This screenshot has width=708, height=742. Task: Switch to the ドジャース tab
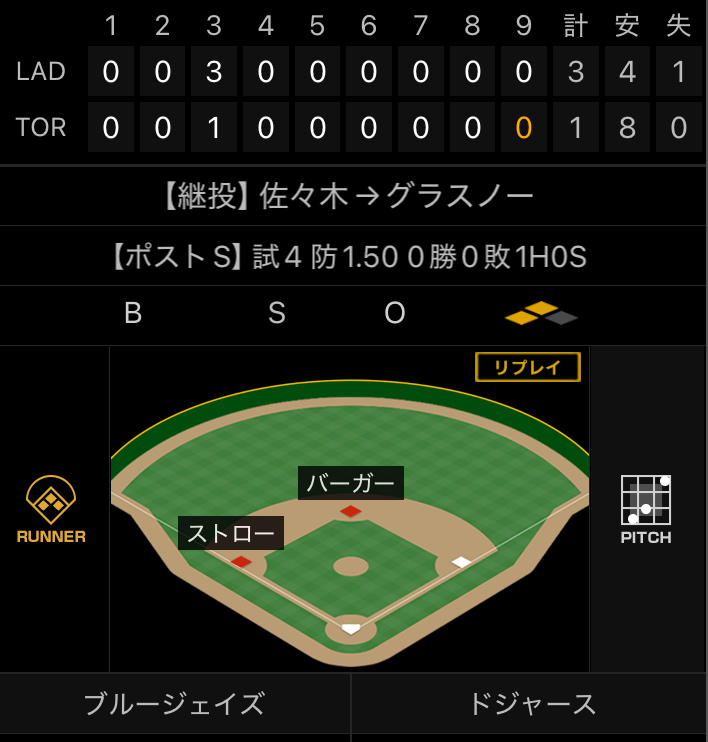coord(531,704)
